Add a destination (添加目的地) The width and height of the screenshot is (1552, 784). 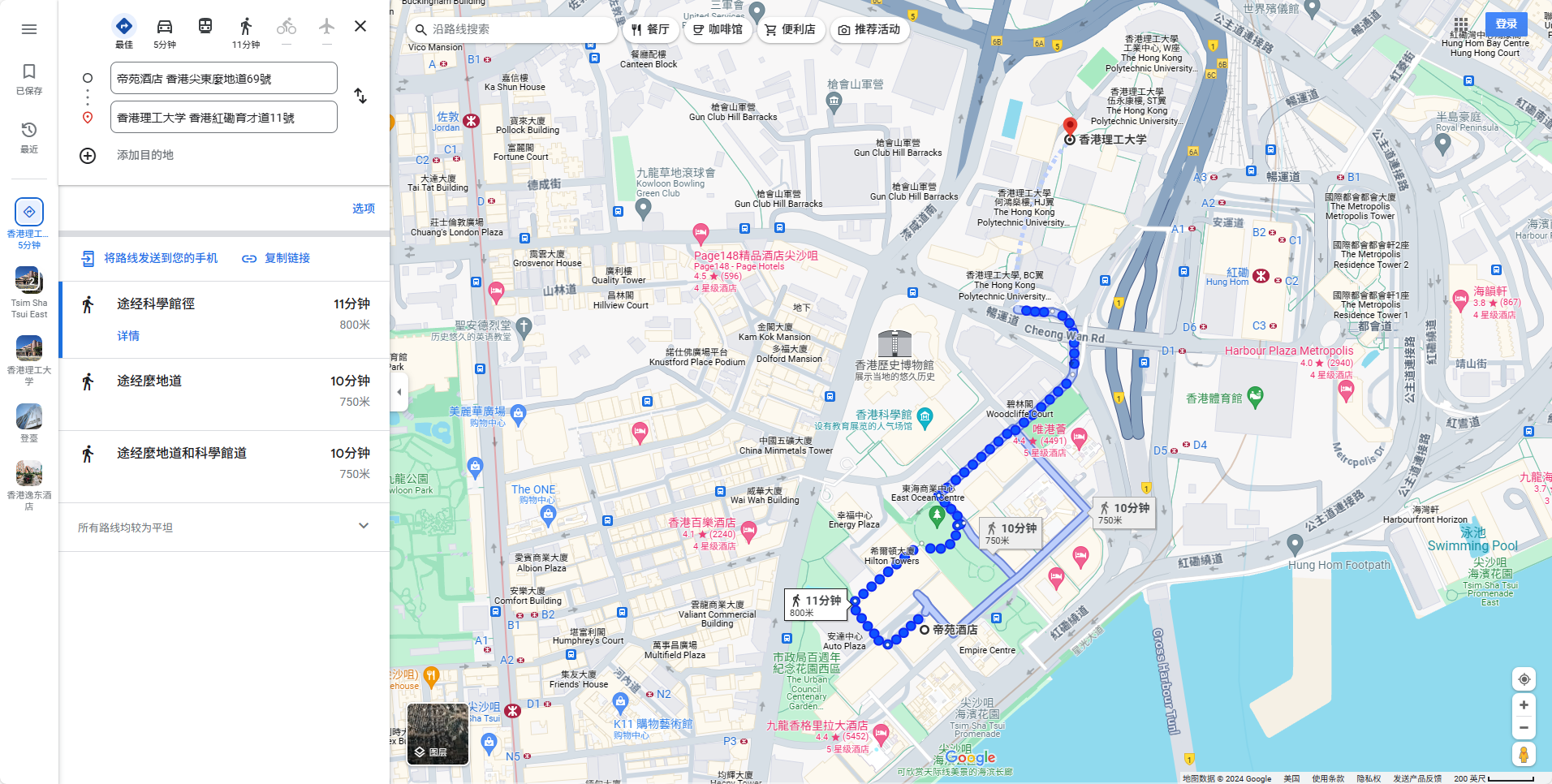(x=144, y=155)
